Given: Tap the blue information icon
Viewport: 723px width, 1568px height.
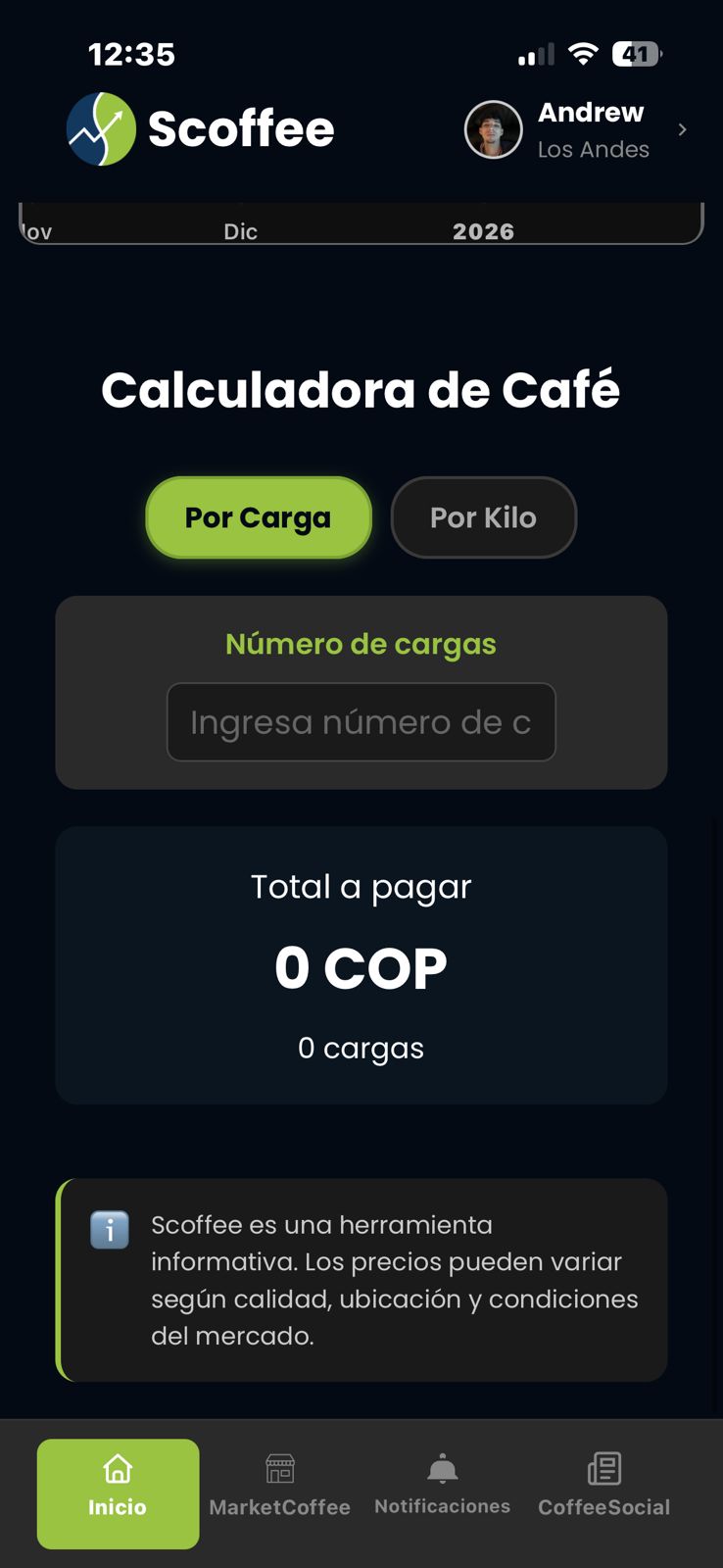Looking at the screenshot, I should (x=109, y=1229).
